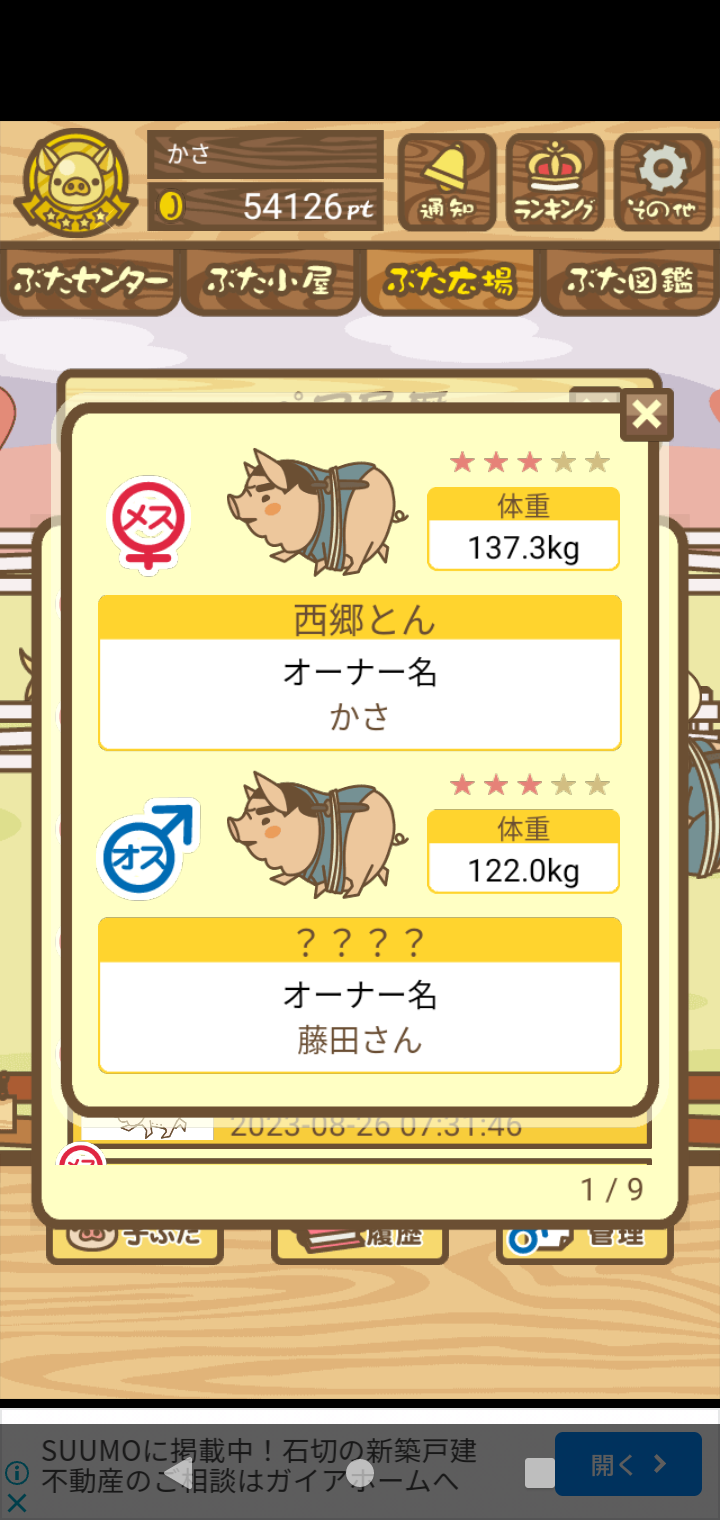This screenshot has width=720, height=1520.
Task: Switch to the ぶたセンター tab
Action: click(90, 281)
